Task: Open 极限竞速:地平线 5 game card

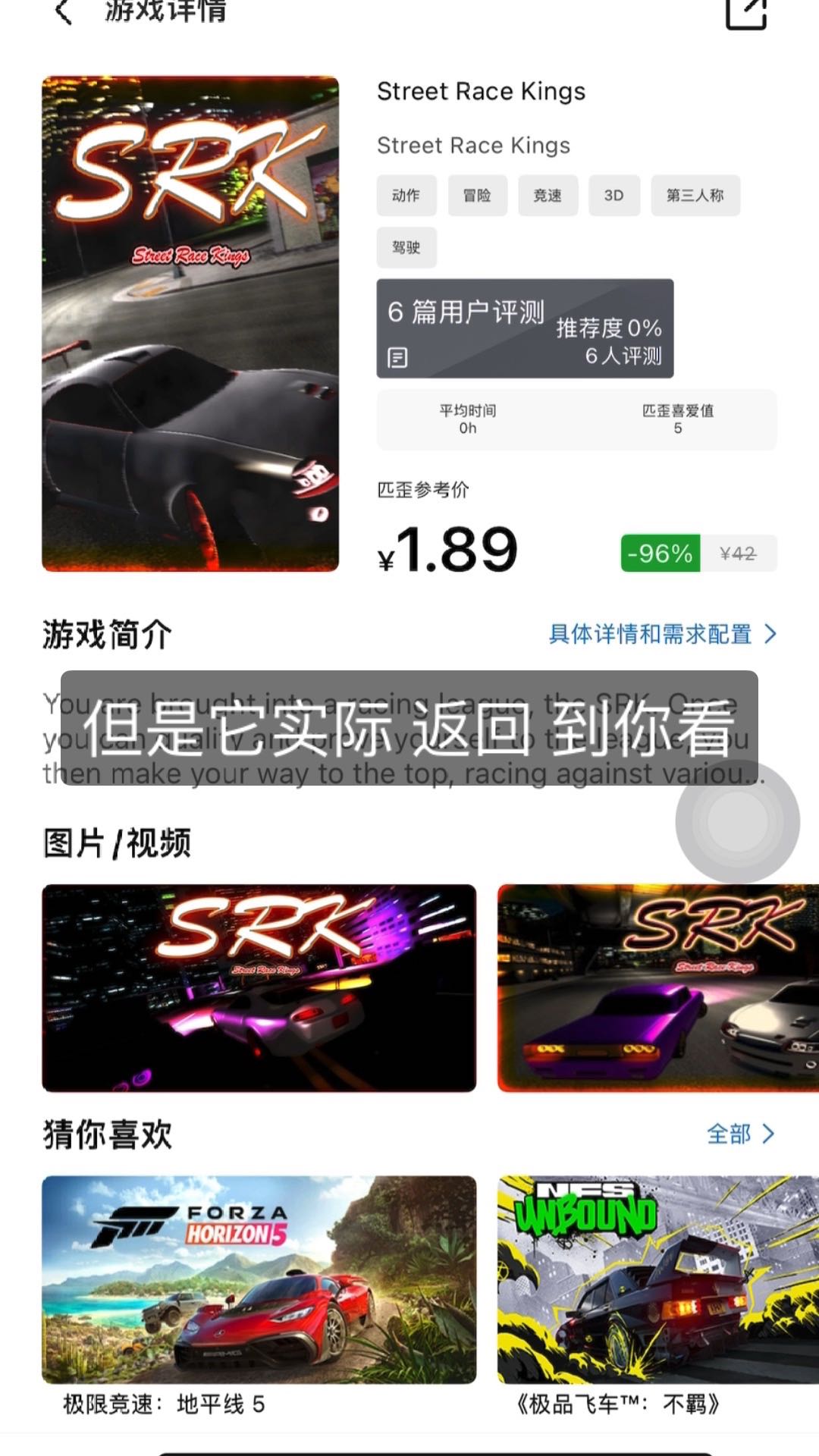Action: [x=259, y=1280]
